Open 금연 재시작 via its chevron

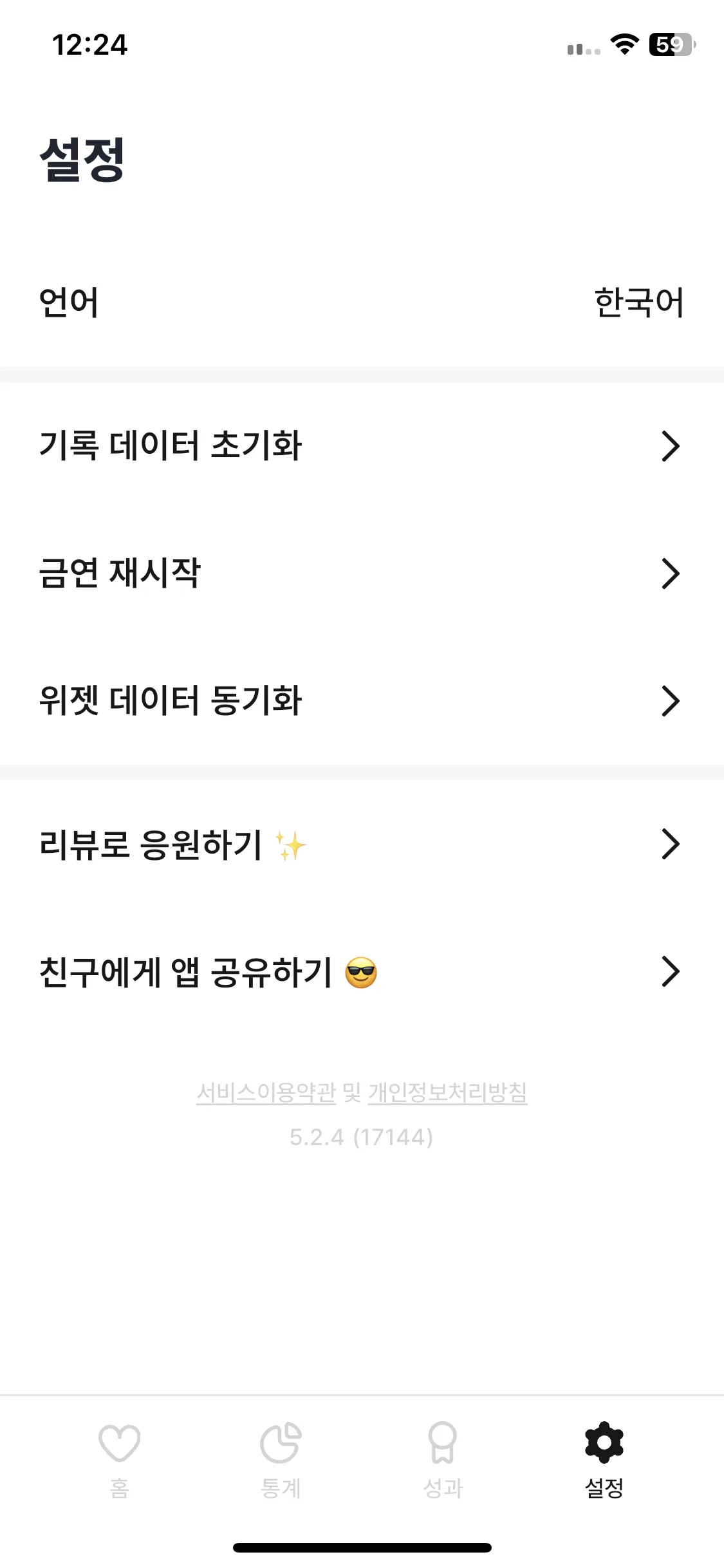(671, 573)
